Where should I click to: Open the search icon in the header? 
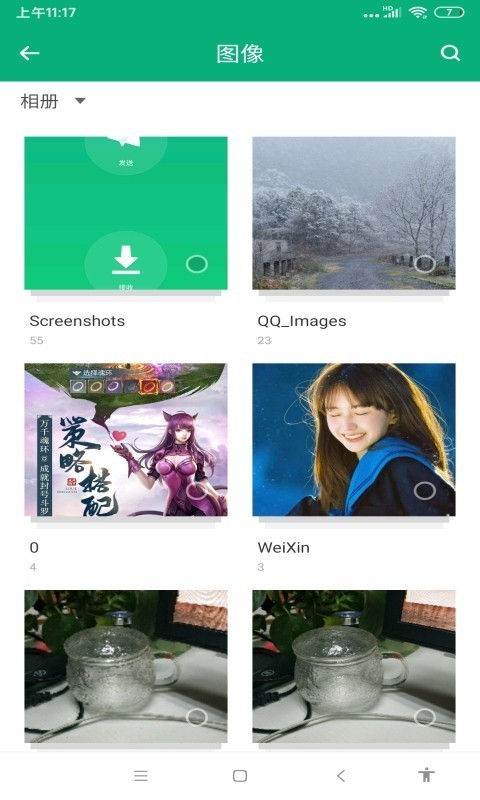pyautogui.click(x=450, y=53)
